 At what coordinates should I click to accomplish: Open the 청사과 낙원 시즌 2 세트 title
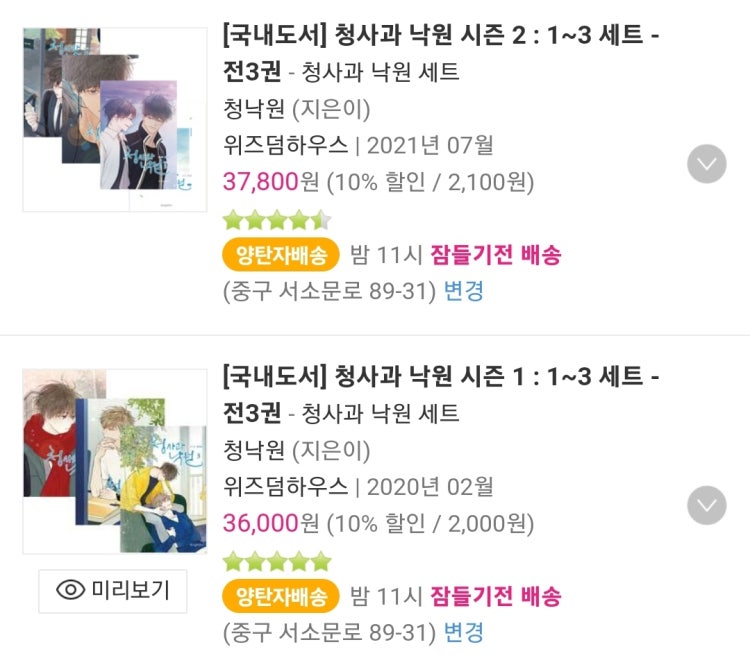(440, 39)
